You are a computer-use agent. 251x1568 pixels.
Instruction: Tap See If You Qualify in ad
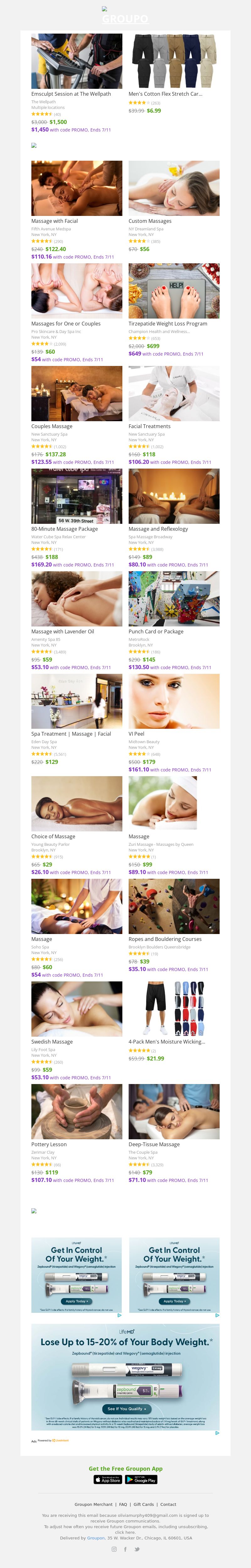[x=125, y=1408]
